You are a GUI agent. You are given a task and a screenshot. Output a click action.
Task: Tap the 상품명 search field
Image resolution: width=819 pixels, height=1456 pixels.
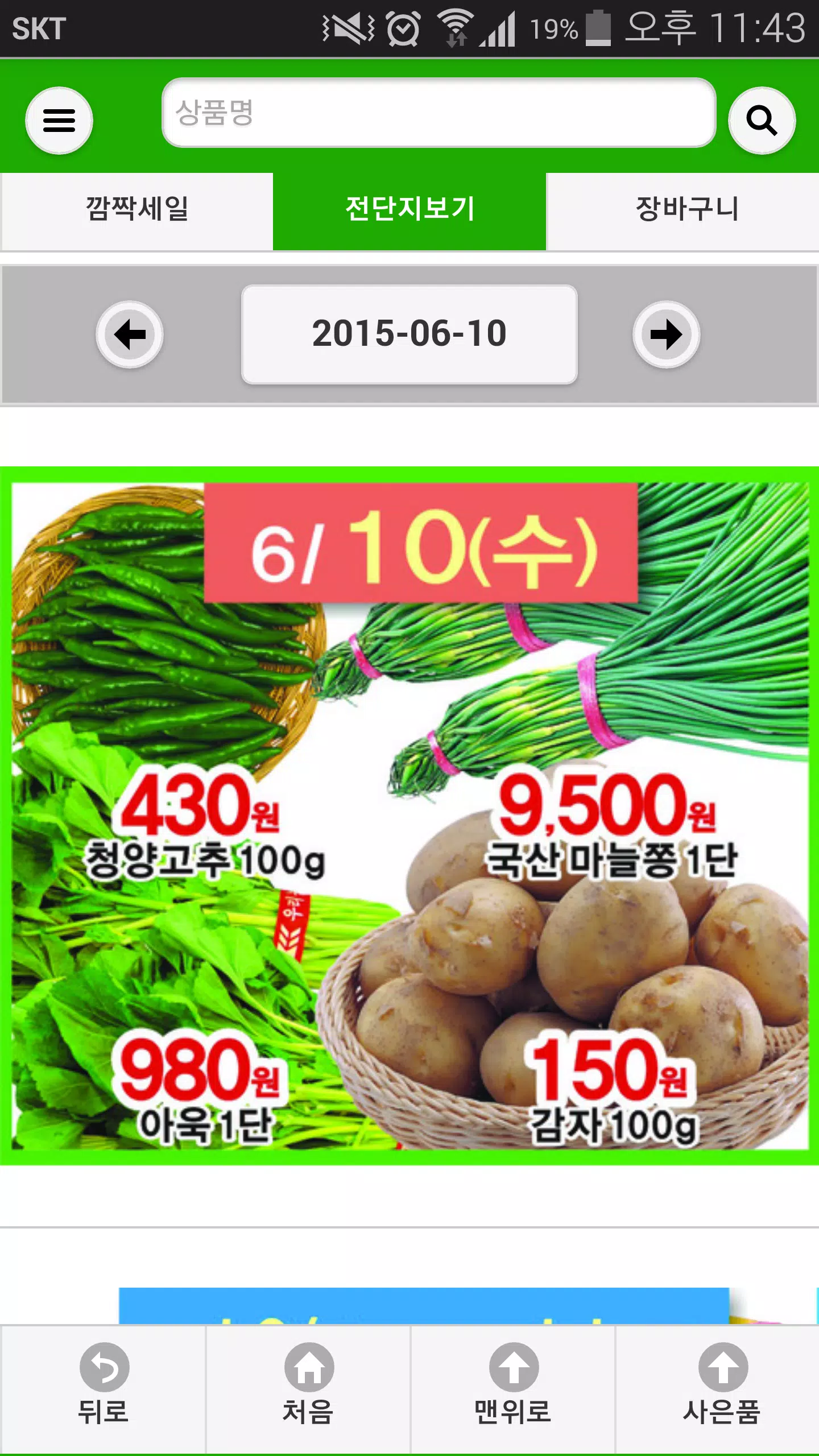point(438,113)
